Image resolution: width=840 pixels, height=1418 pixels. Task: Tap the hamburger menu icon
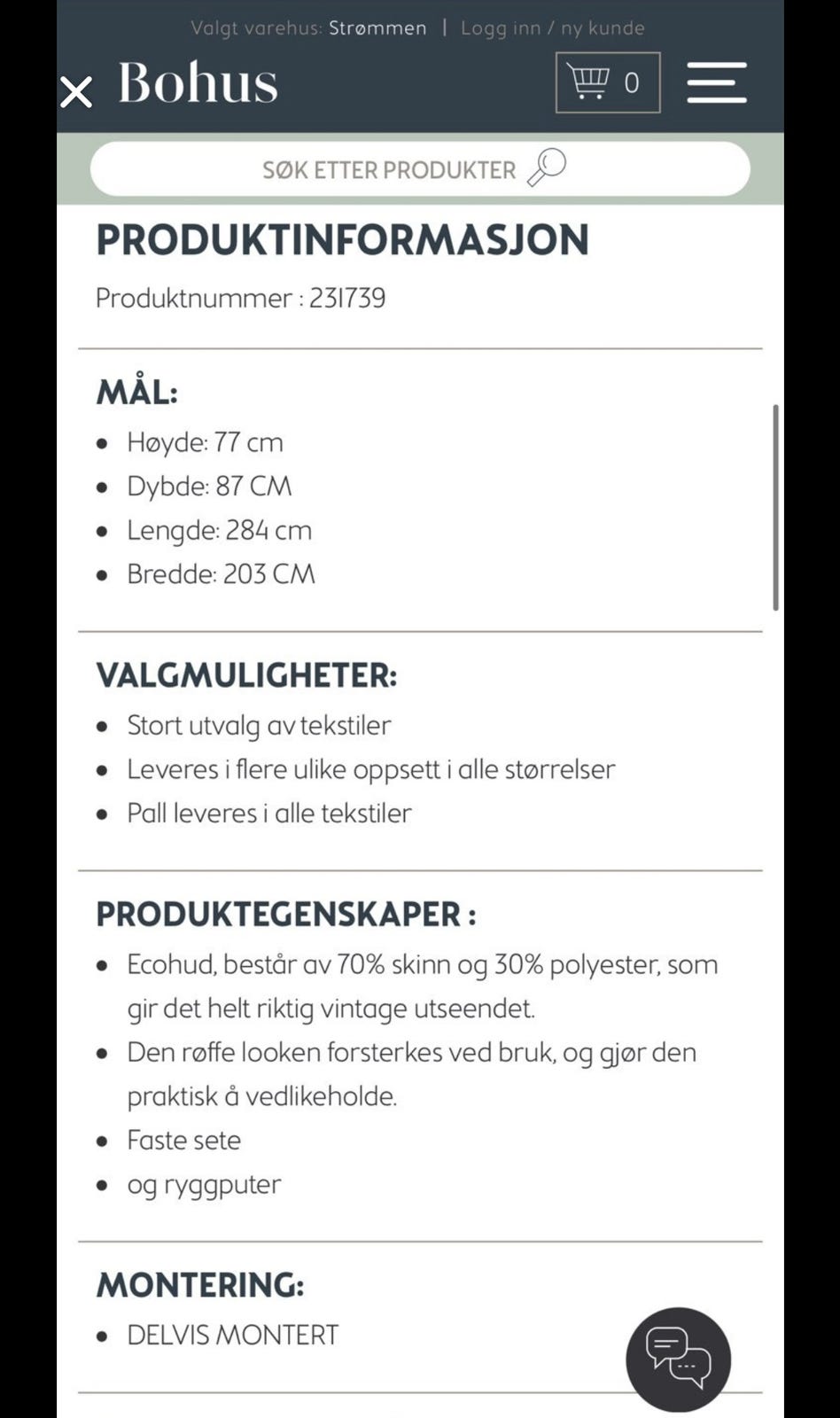[x=716, y=82]
